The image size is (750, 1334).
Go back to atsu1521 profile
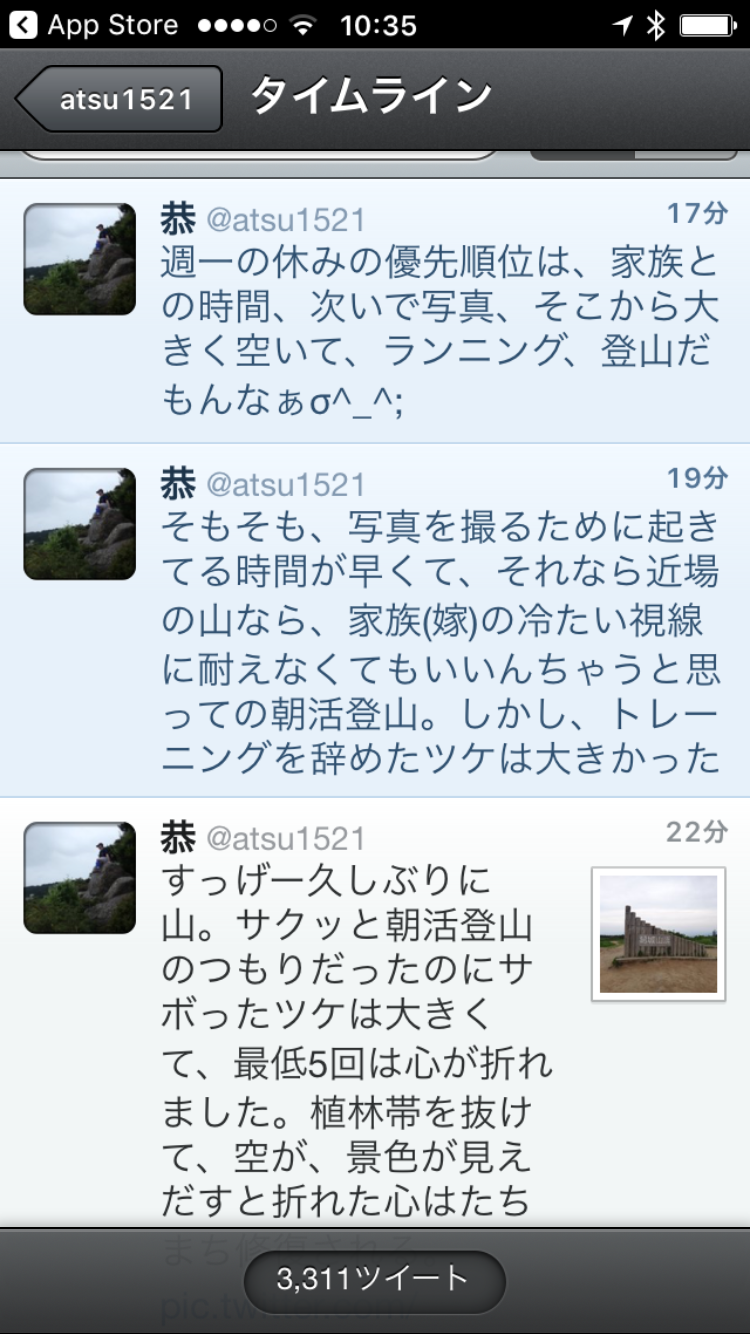pyautogui.click(x=120, y=99)
